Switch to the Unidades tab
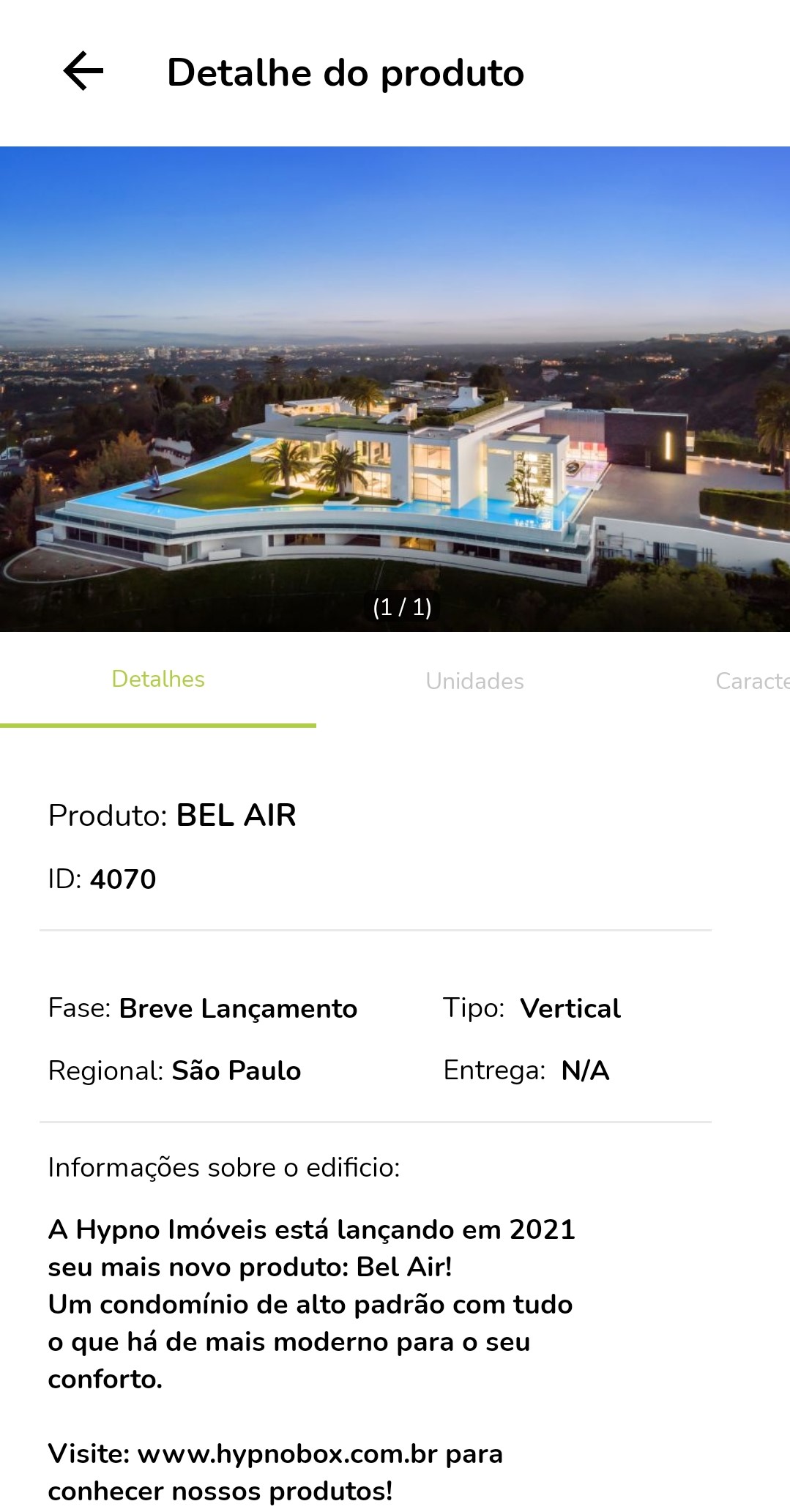This screenshot has height=1512, width=790. tap(474, 681)
